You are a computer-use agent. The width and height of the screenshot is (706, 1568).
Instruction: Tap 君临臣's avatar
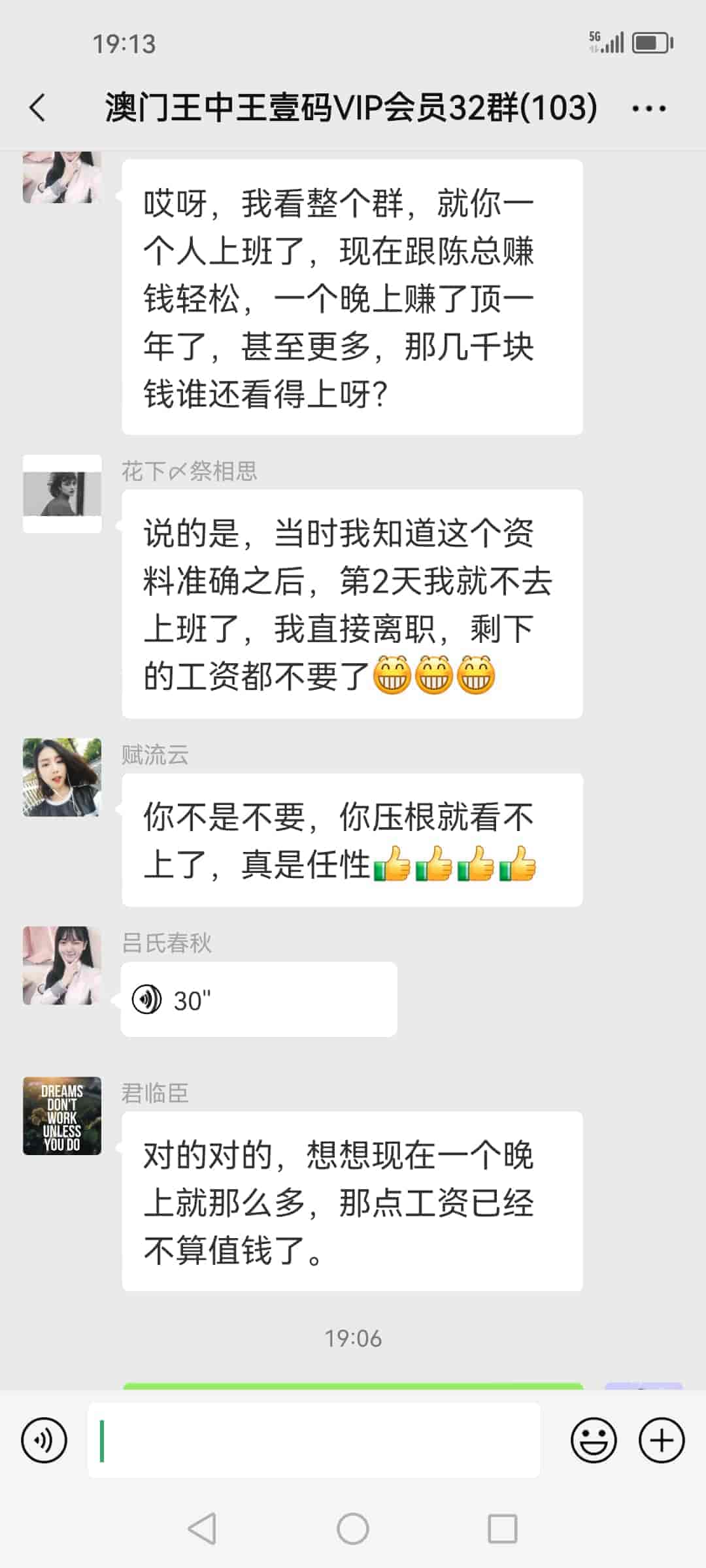62,1116
